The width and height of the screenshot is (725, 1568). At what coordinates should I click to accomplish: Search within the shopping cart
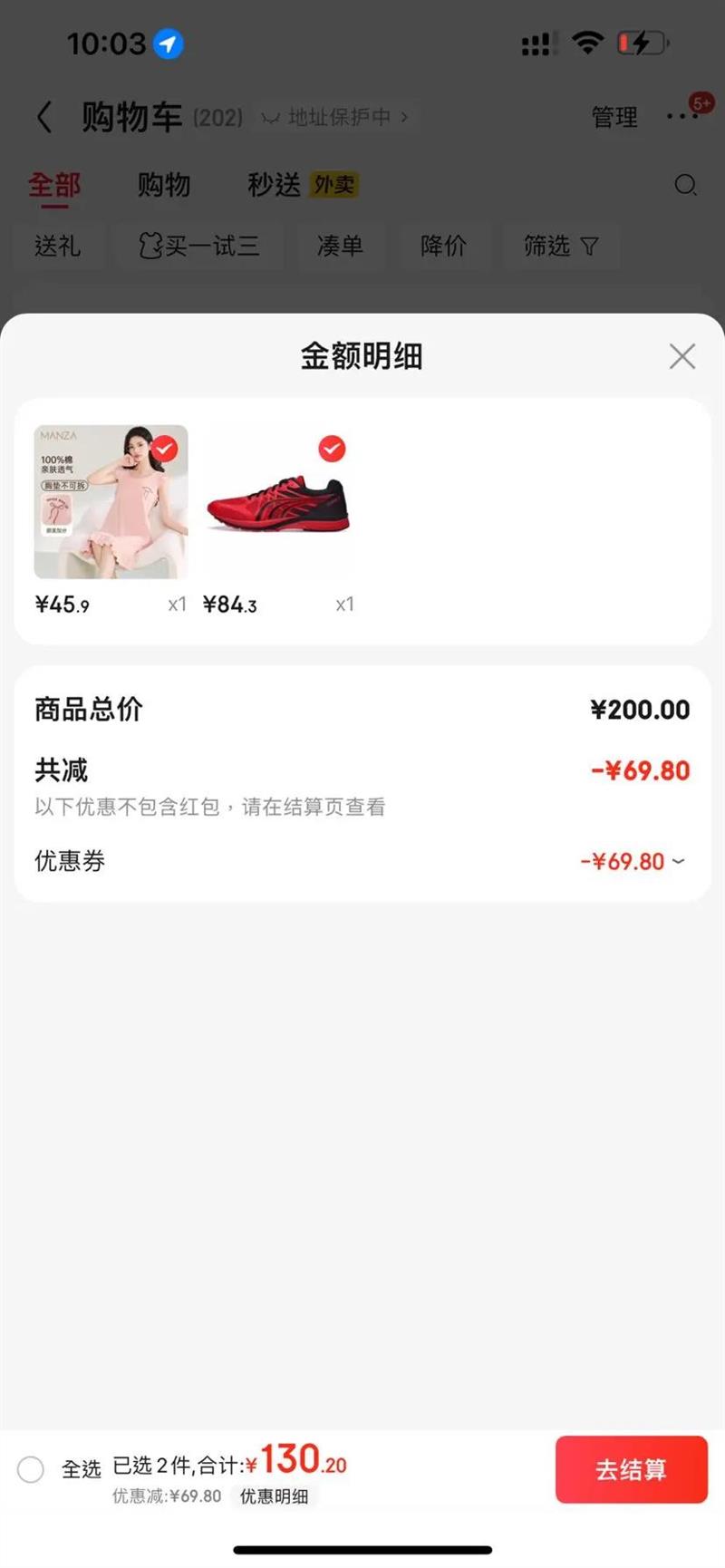[685, 186]
